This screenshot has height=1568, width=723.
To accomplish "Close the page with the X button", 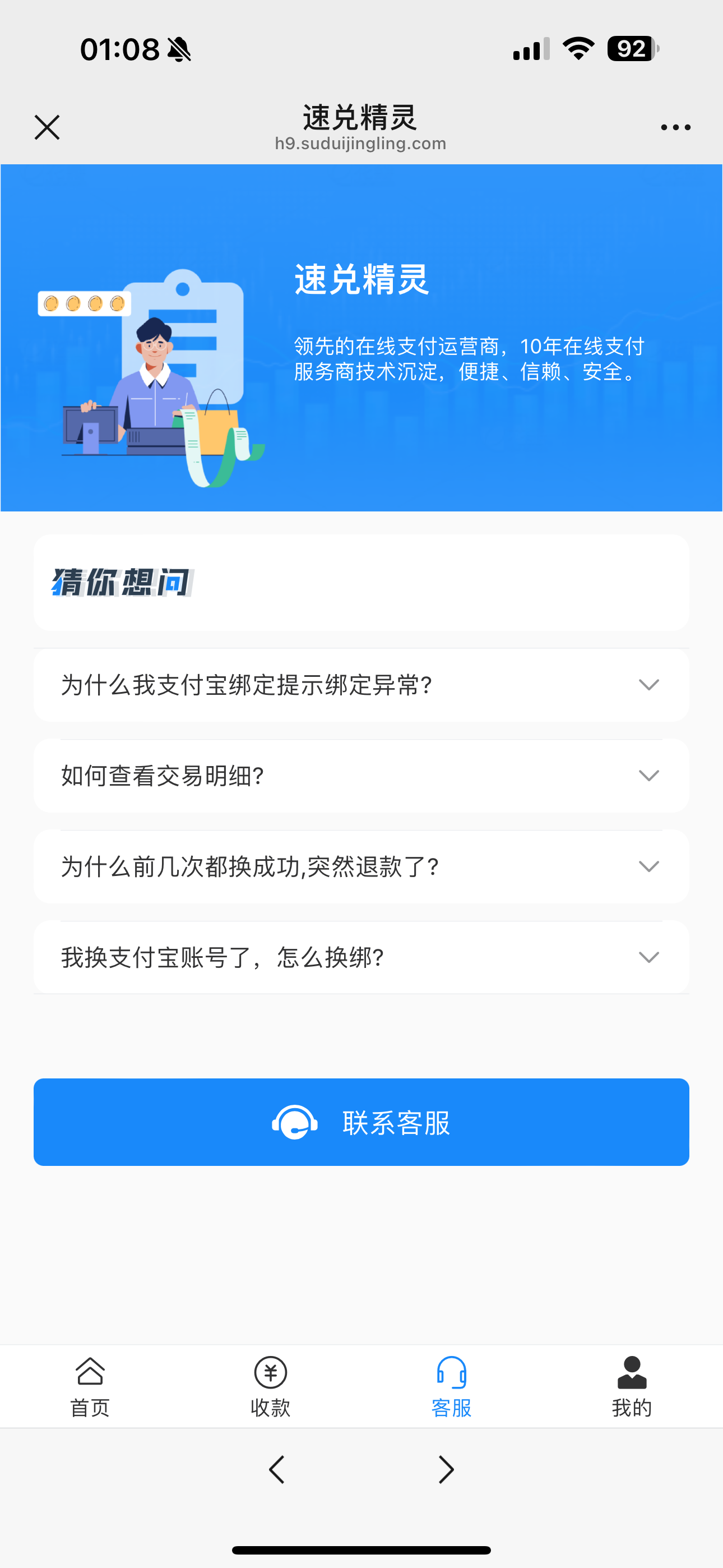I will [x=47, y=127].
